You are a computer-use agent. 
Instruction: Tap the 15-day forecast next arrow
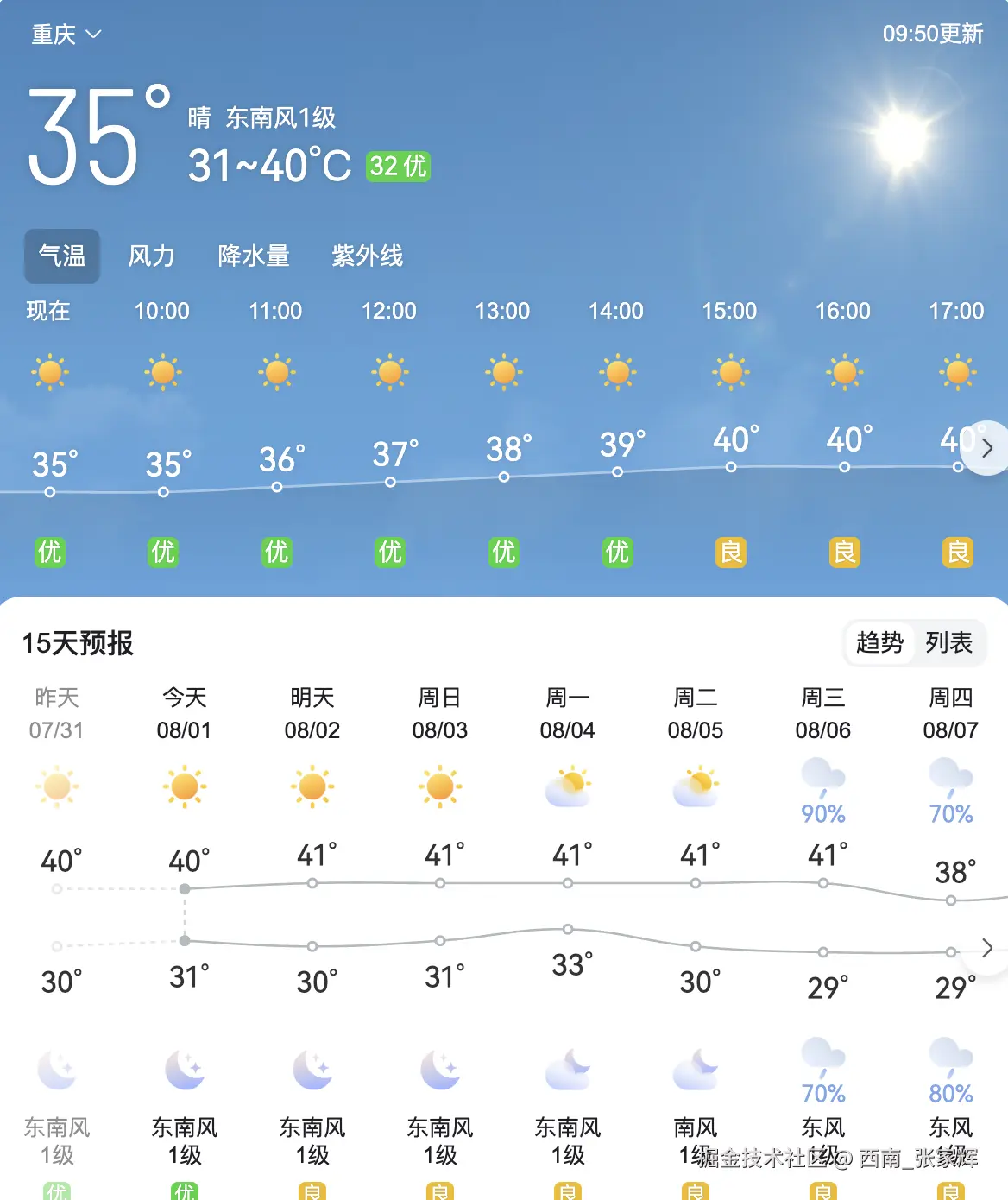point(987,948)
